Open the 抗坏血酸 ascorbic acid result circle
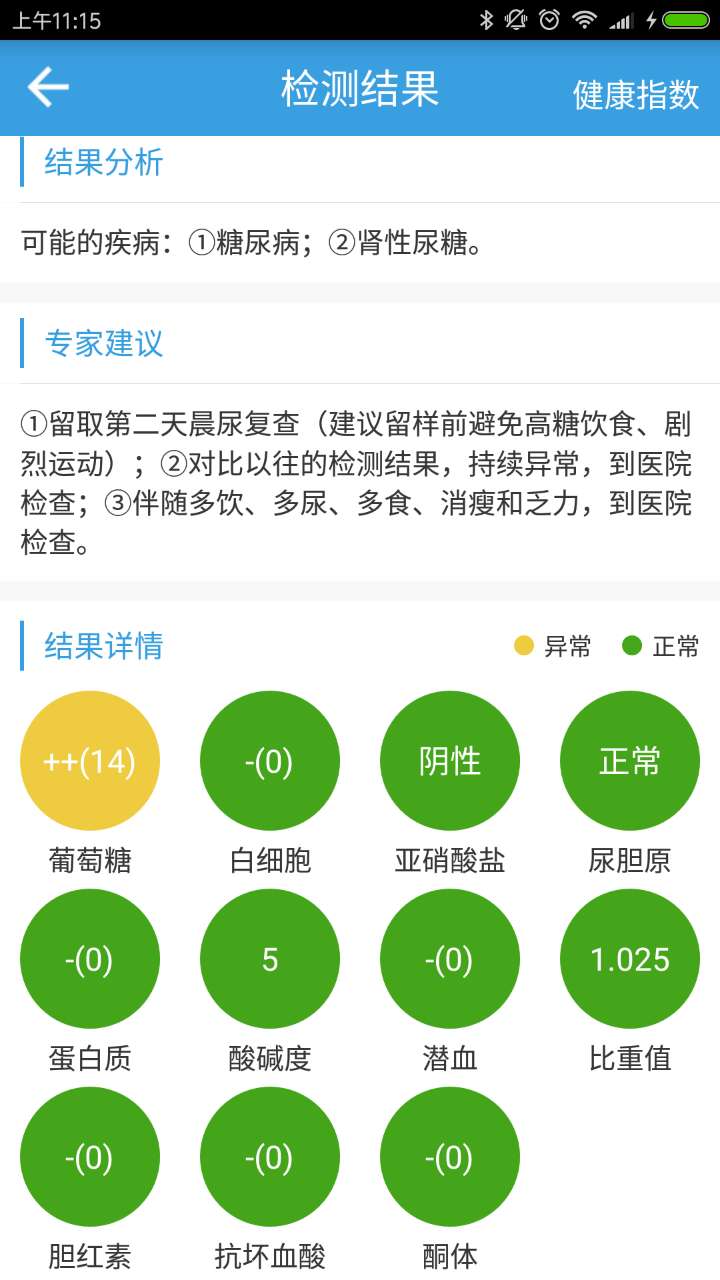Screen dimensions: 720x1280 tap(270, 1155)
